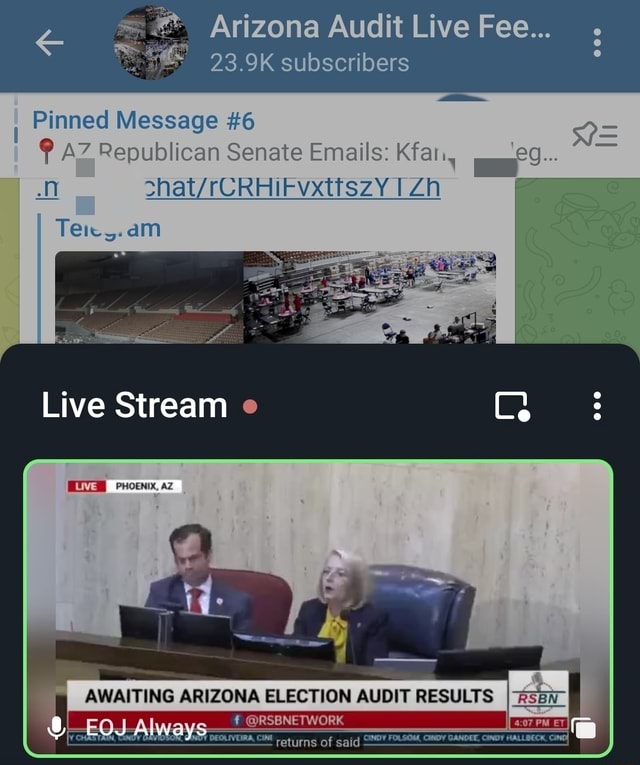The image size is (640, 765).
Task: Expand the video to full screen
Action: [x=584, y=729]
